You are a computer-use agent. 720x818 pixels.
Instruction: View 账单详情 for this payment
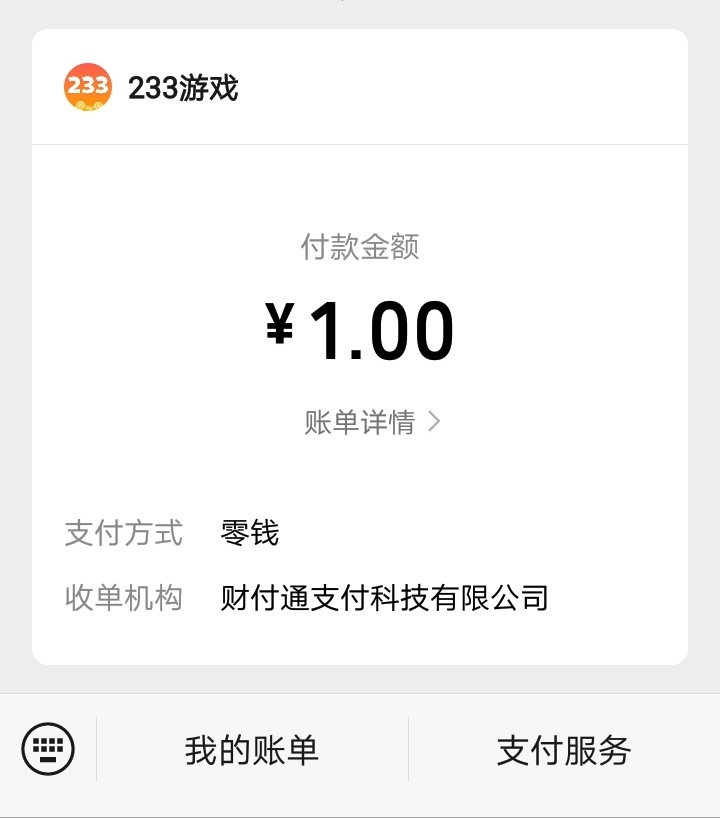371,423
